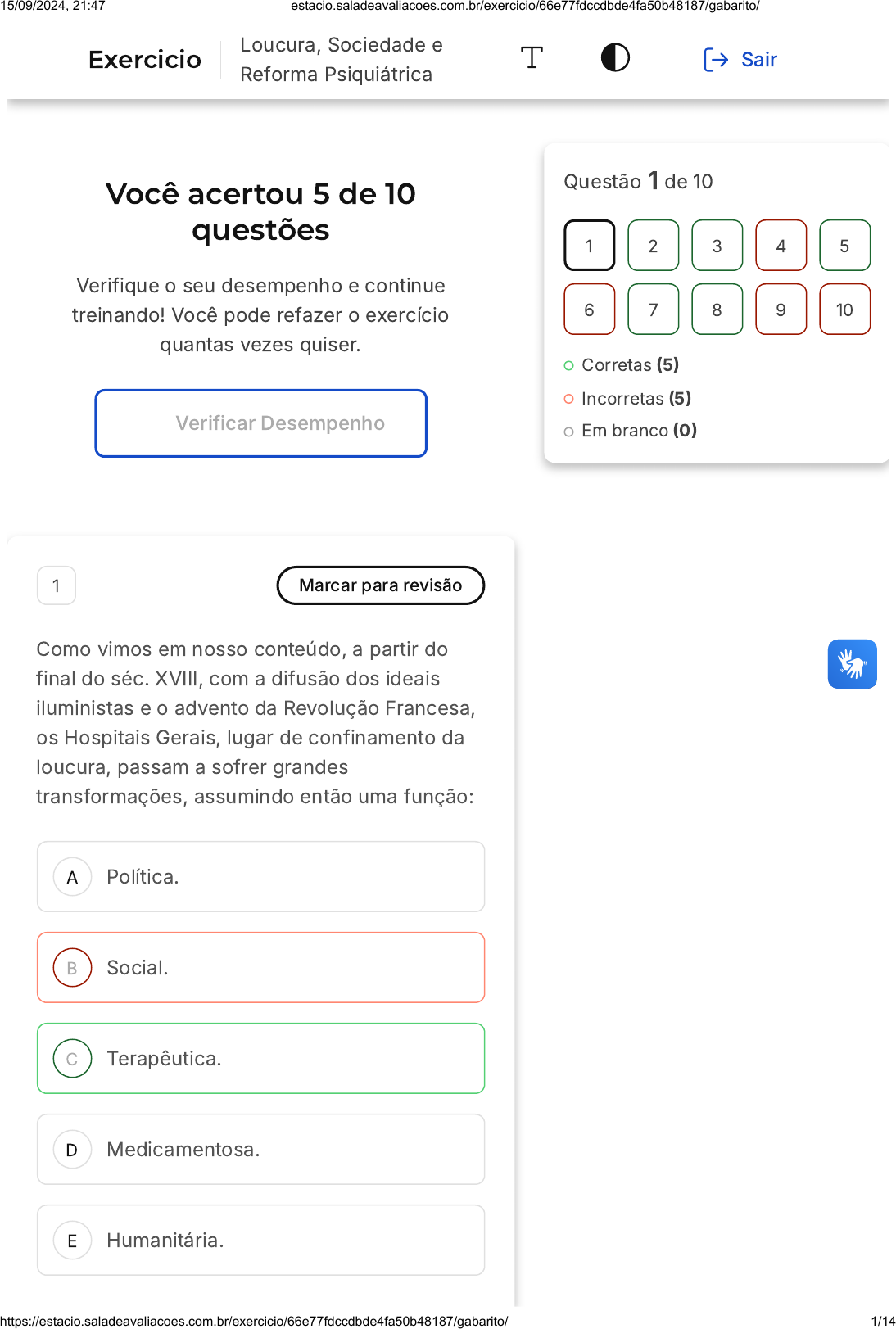This screenshot has height=1329, width=896.
Task: Select option B Social
Action: 260,968
